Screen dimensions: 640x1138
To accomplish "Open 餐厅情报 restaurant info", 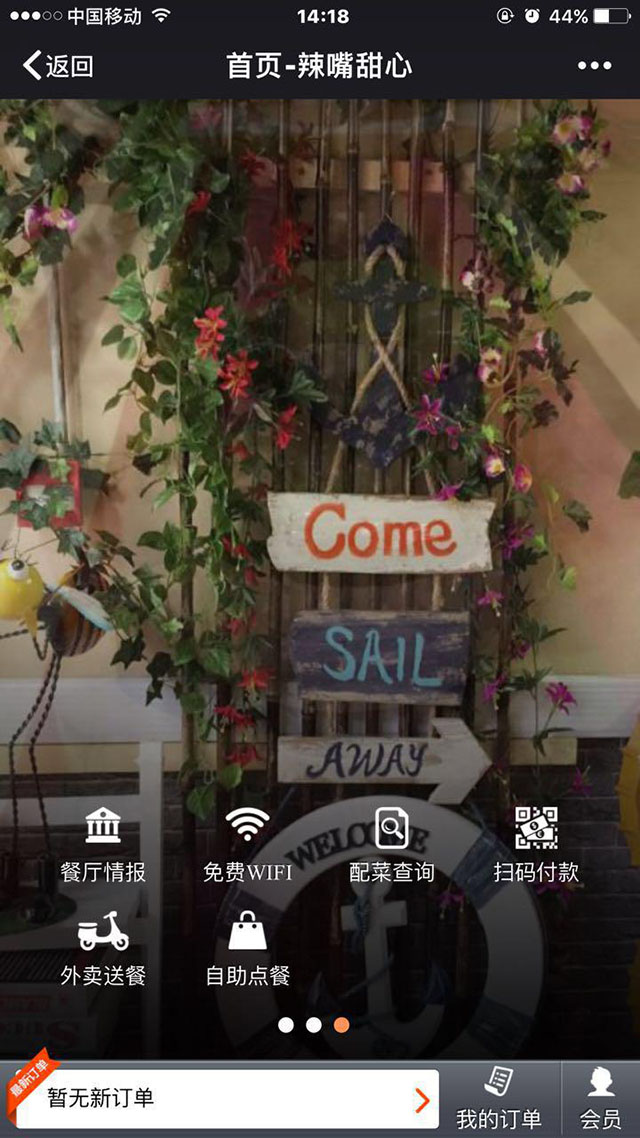I will pos(103,845).
